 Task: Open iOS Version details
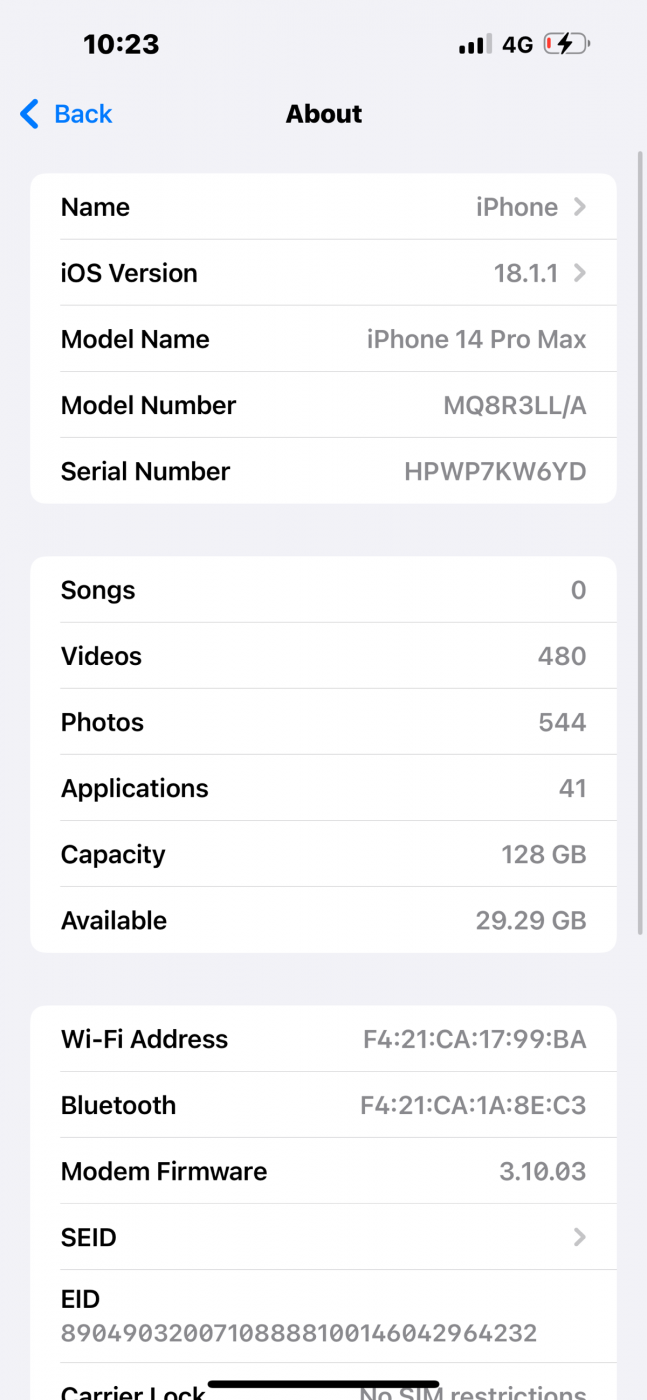coord(323,273)
